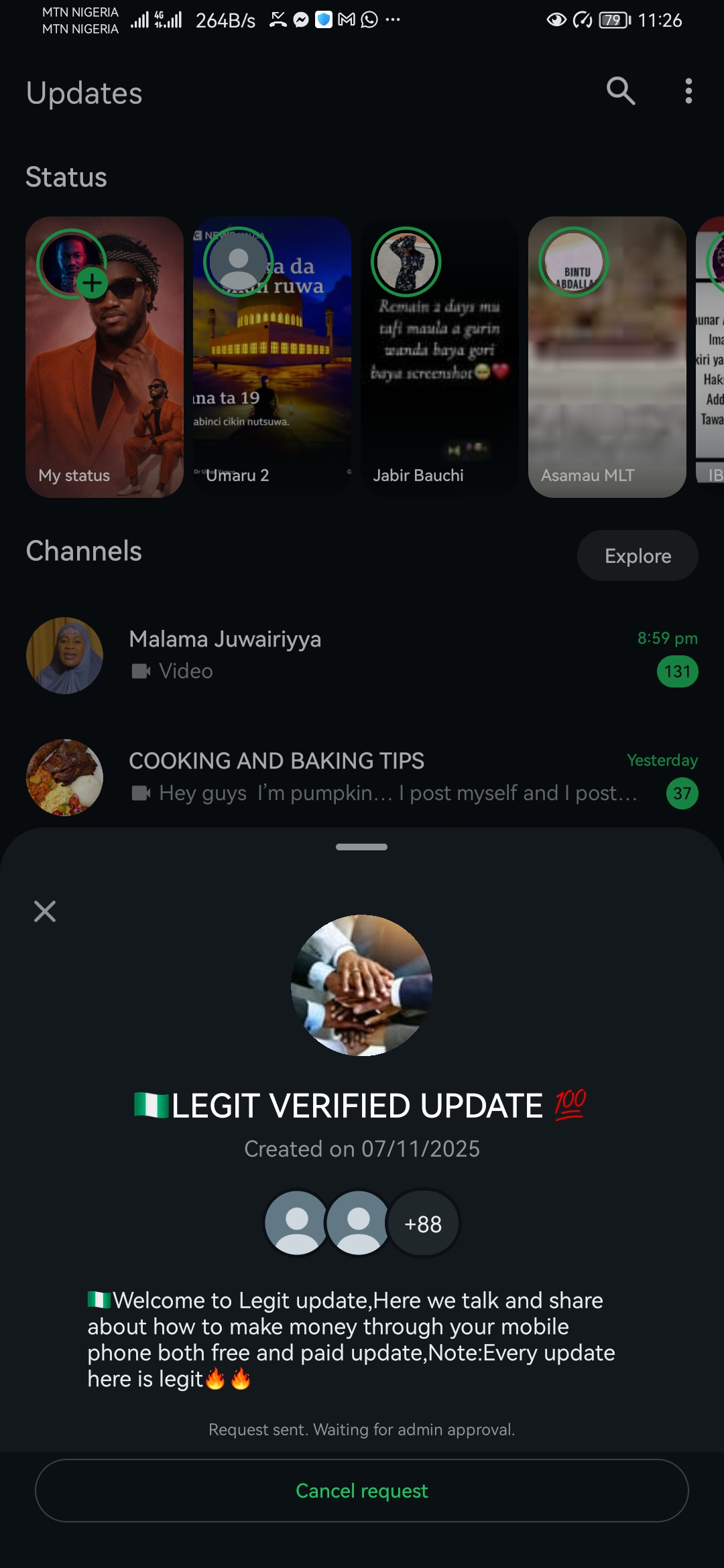View Asamau MLT's status
The width and height of the screenshot is (724, 1568).
coord(607,356)
